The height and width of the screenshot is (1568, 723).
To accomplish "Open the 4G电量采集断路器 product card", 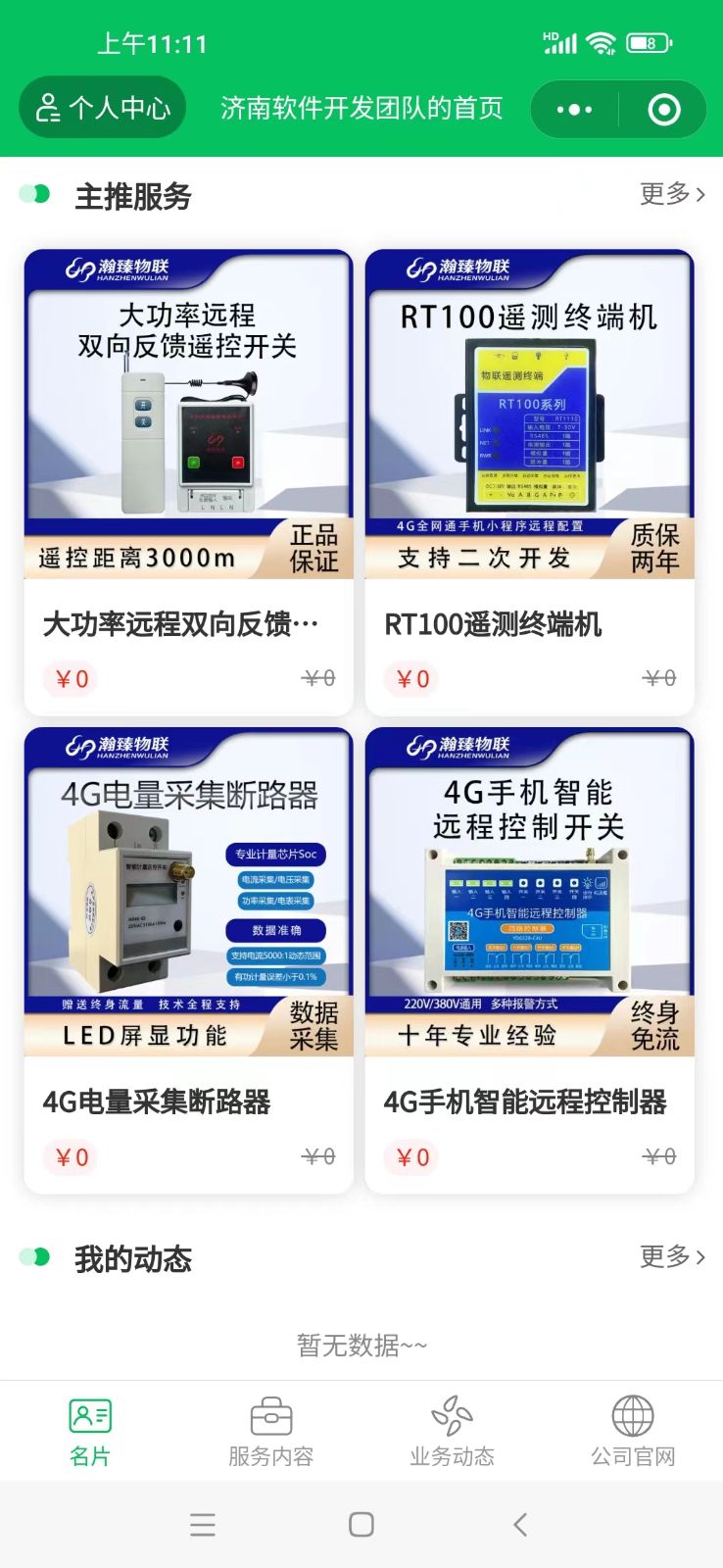I will click(188, 959).
